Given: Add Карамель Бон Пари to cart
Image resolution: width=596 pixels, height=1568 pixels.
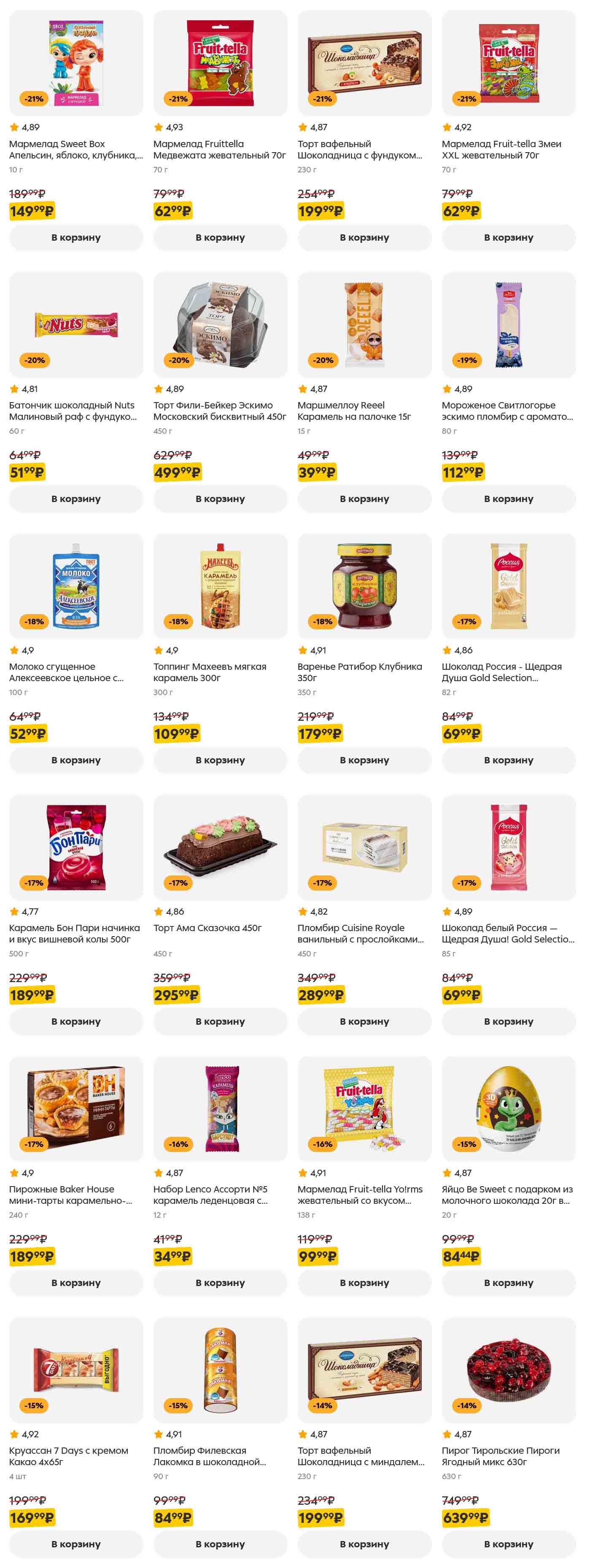Looking at the screenshot, I should point(76,1021).
